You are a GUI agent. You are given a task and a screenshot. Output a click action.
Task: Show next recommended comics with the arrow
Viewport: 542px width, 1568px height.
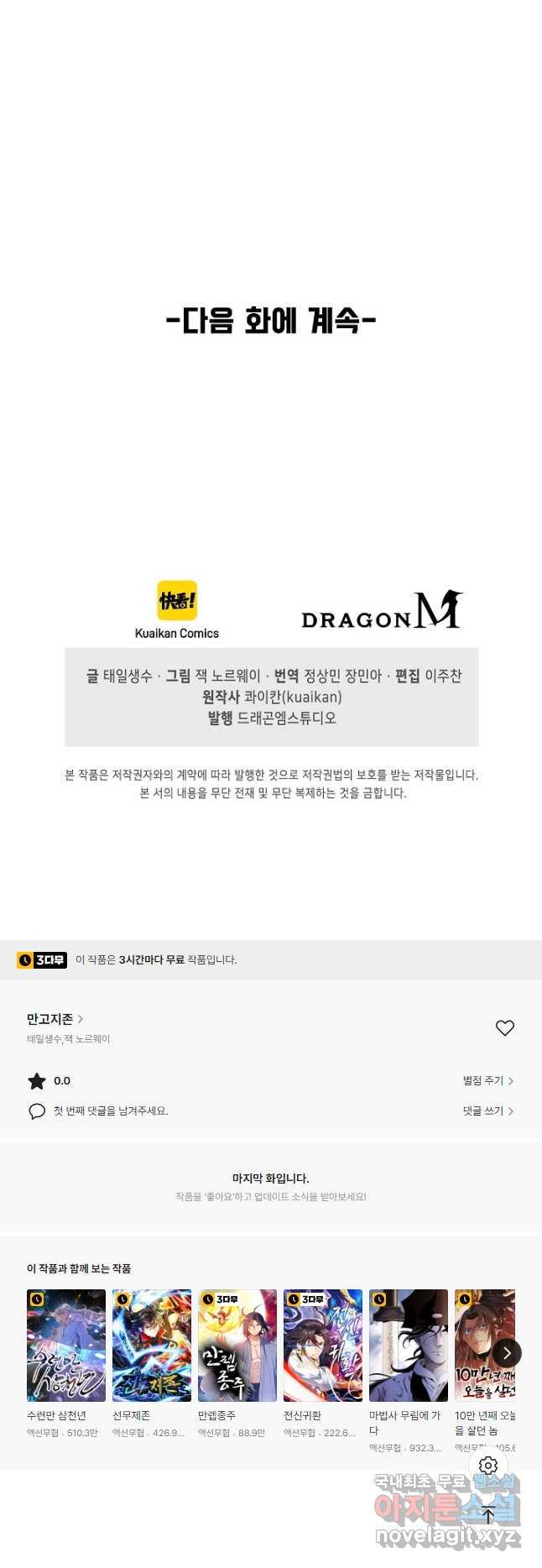(507, 1353)
